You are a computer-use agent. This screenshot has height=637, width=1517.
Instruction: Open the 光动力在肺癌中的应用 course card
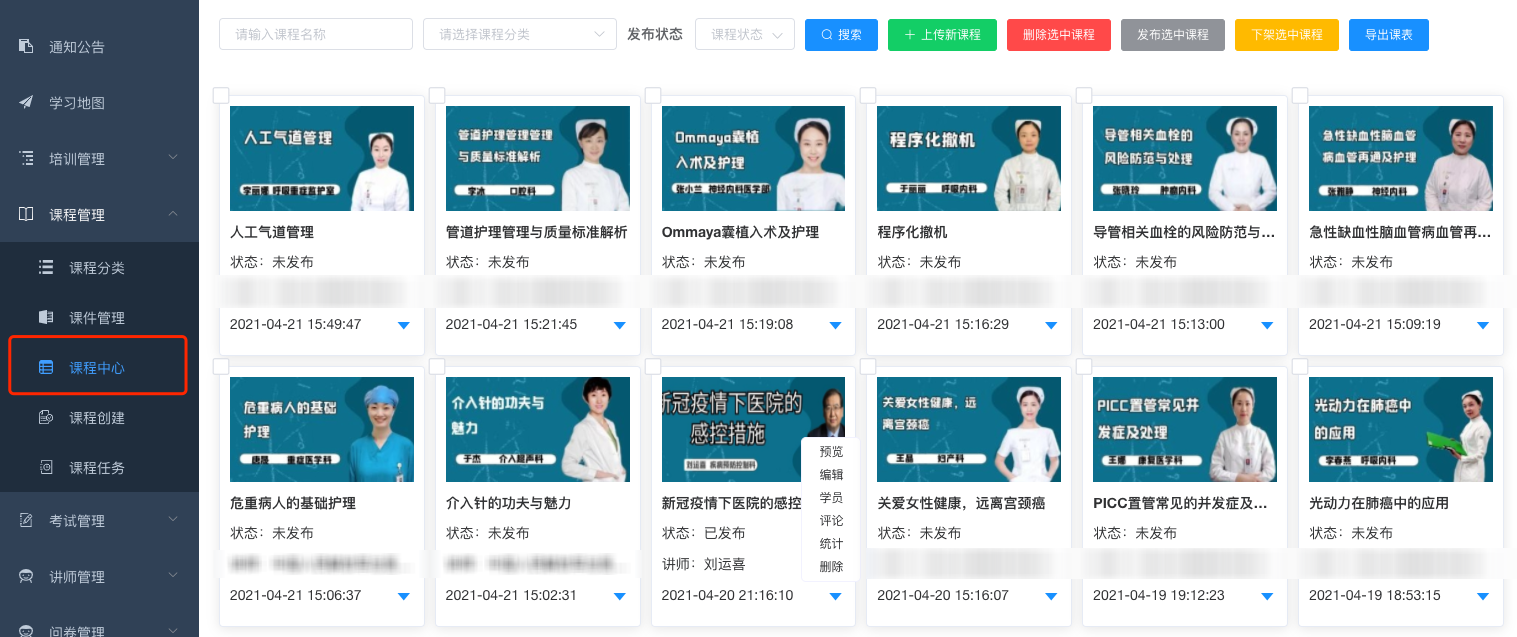click(x=1400, y=428)
